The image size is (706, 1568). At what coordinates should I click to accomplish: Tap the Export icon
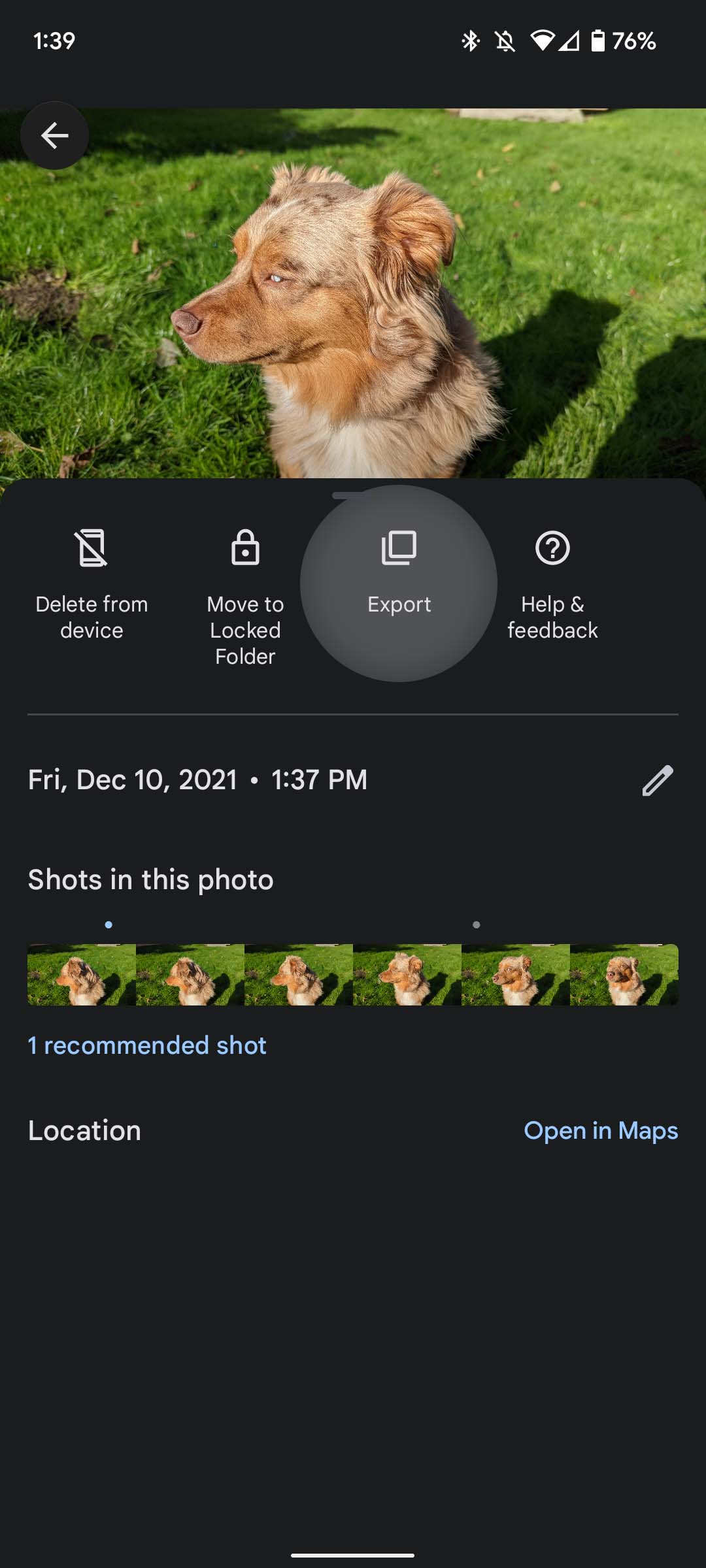(x=399, y=549)
